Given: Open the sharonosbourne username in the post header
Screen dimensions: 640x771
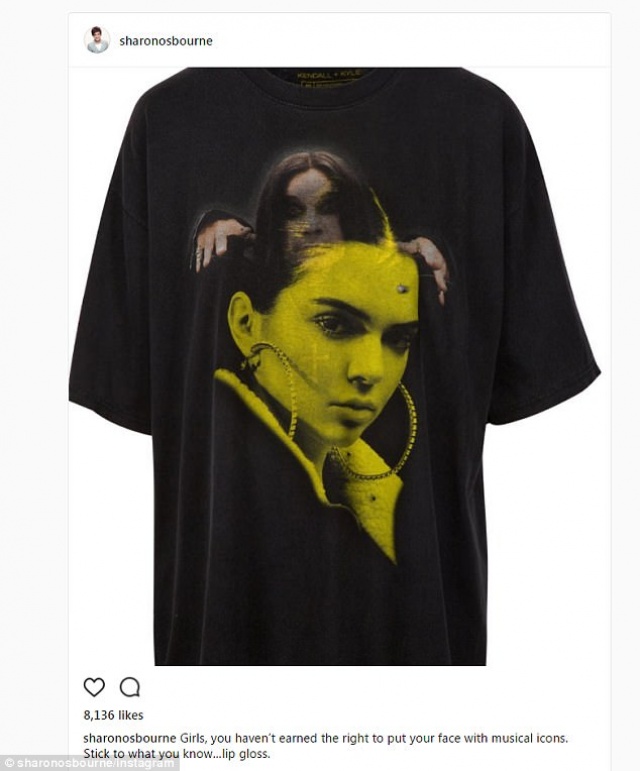Looking at the screenshot, I should (x=166, y=41).
